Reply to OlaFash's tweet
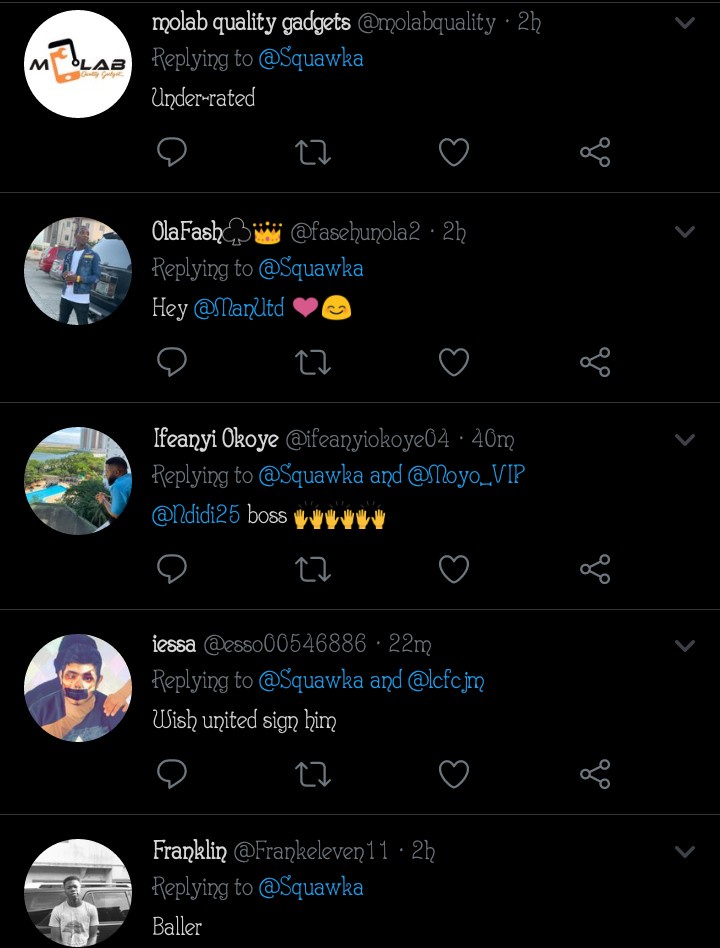Viewport: 720px width, 948px height. [x=172, y=362]
